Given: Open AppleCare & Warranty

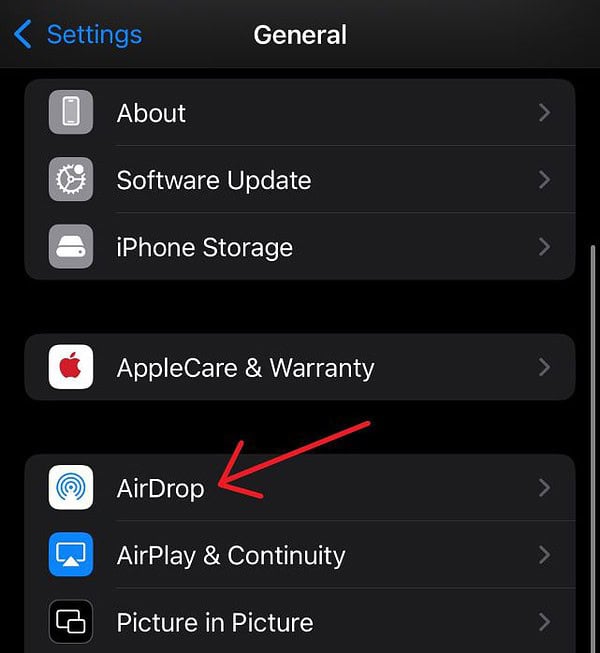Looking at the screenshot, I should [300, 367].
